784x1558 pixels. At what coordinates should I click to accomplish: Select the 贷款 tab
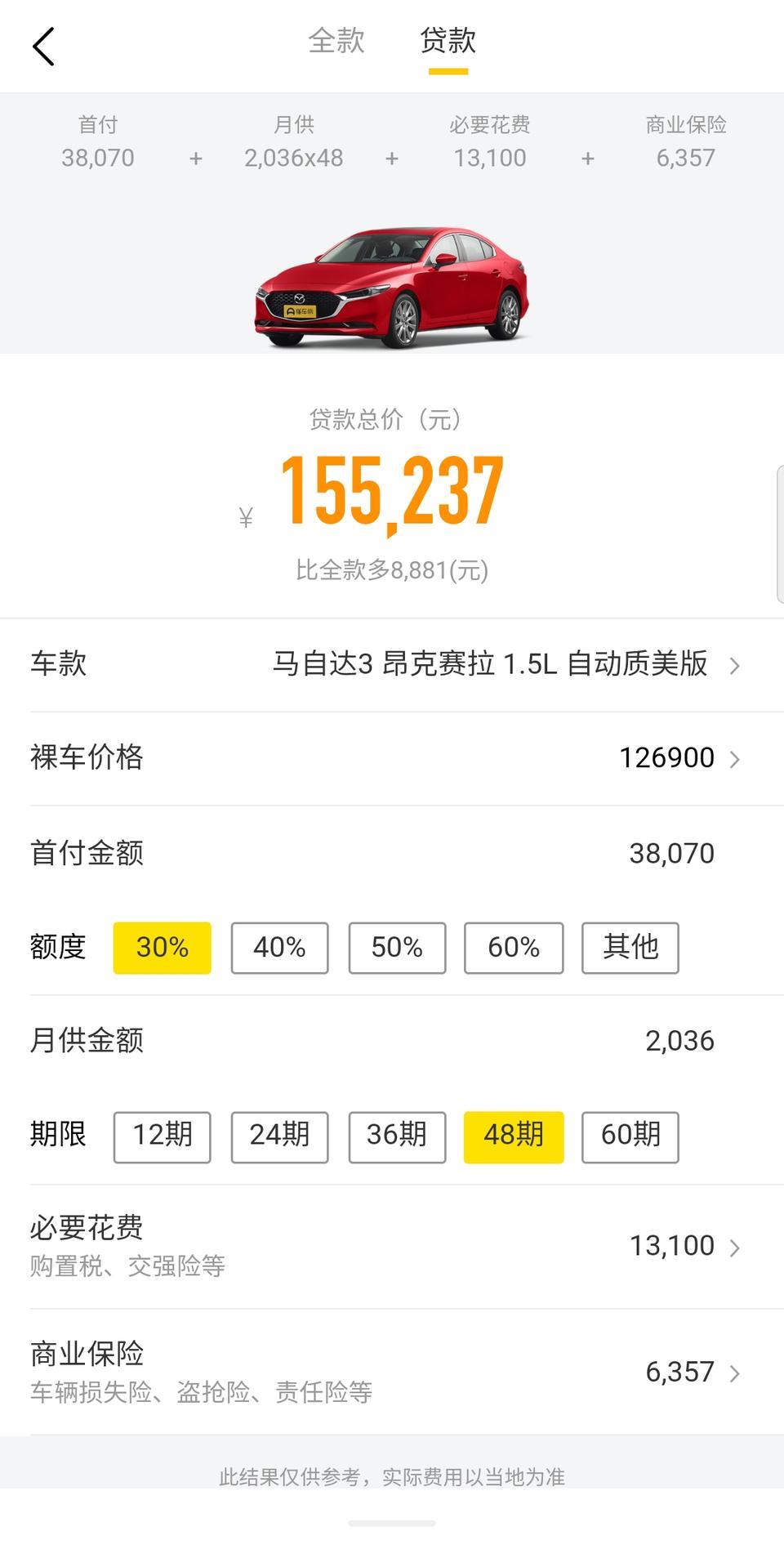click(448, 41)
